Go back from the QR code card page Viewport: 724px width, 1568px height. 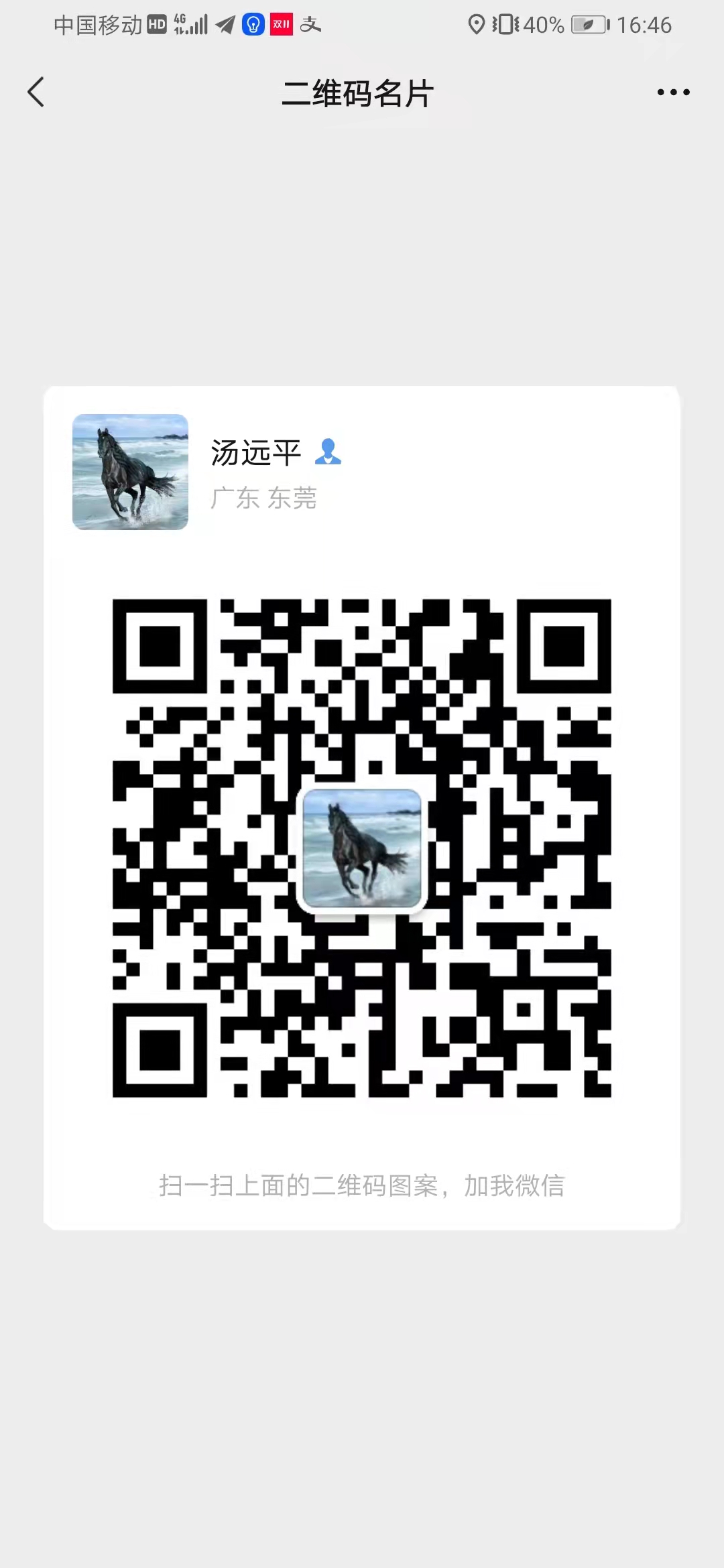[36, 92]
